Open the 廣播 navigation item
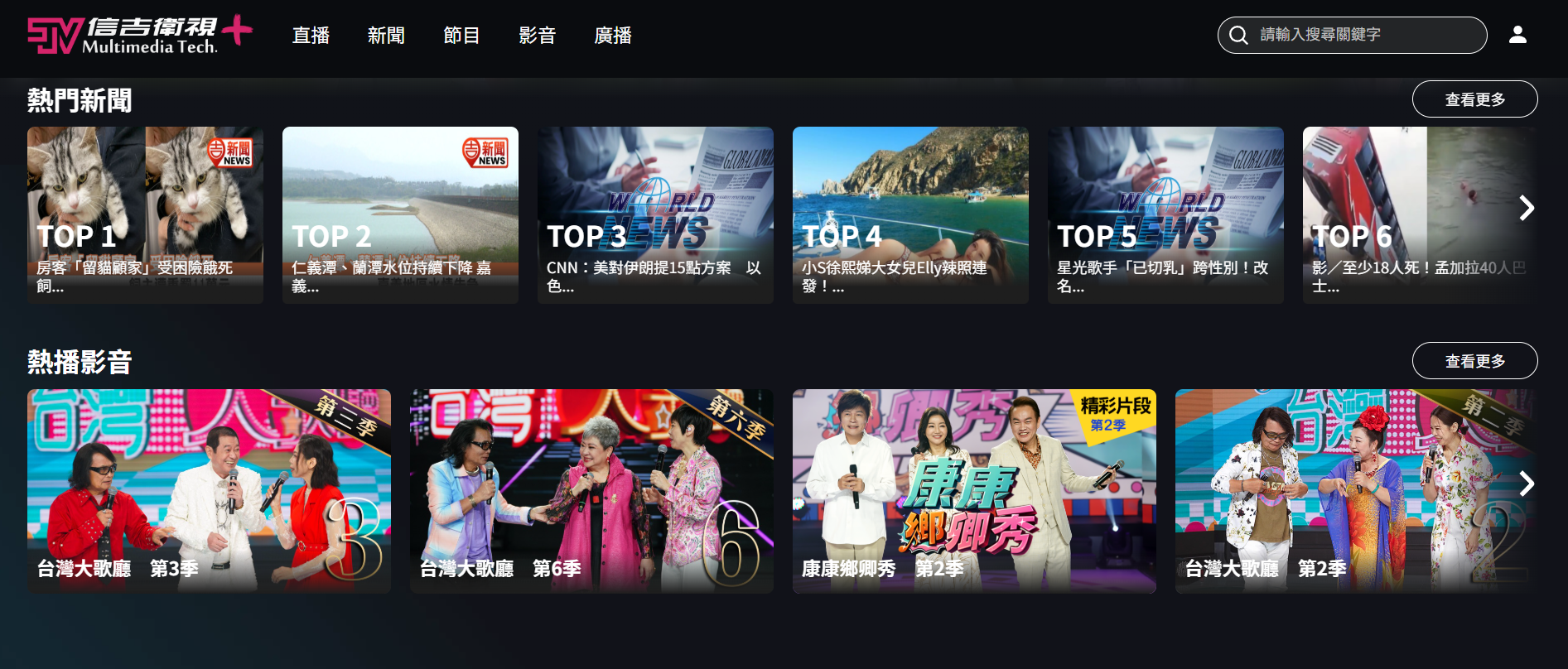This screenshot has height=669, width=1568. click(x=613, y=36)
